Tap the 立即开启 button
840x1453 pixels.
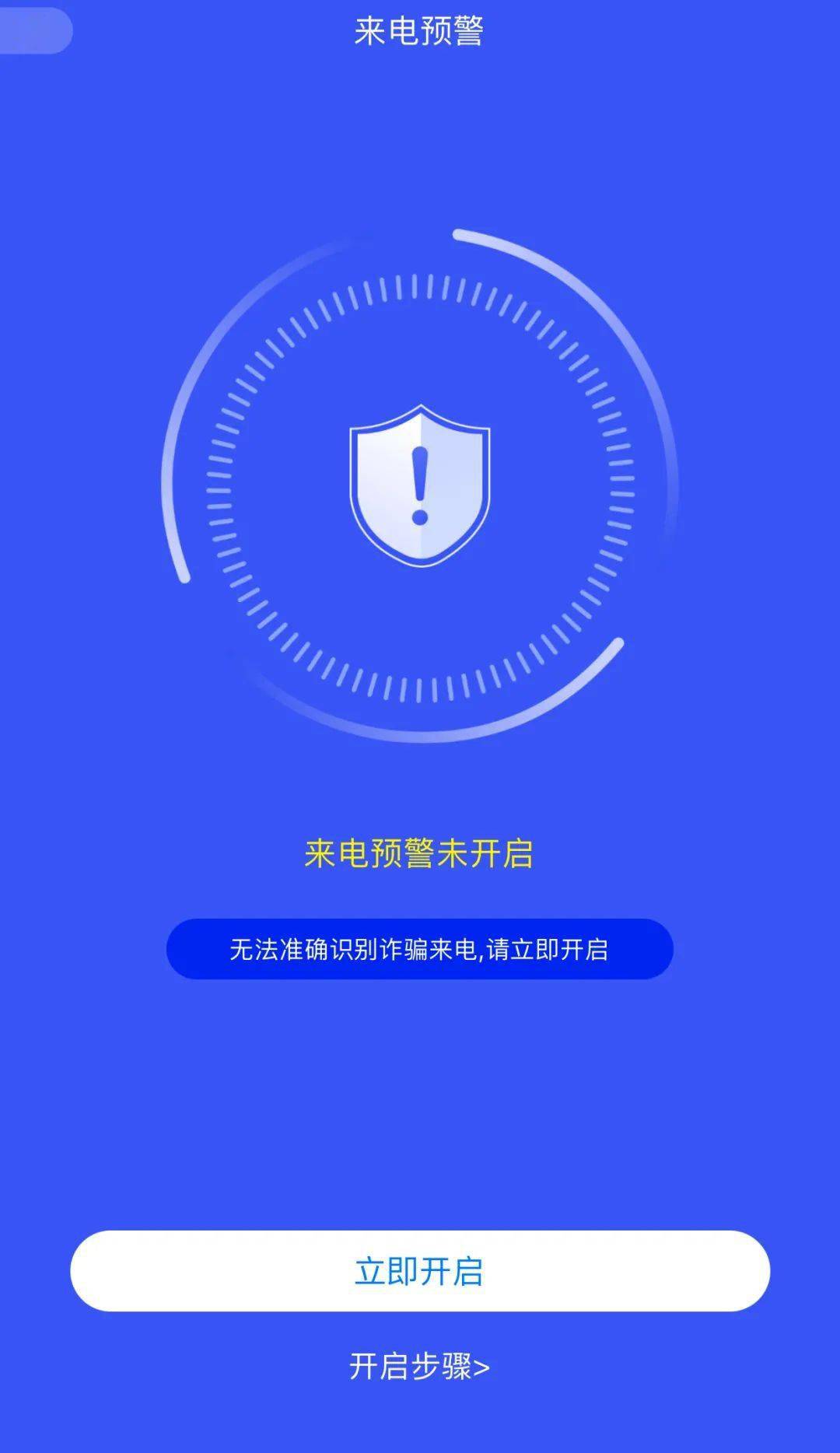pyautogui.click(x=420, y=1271)
